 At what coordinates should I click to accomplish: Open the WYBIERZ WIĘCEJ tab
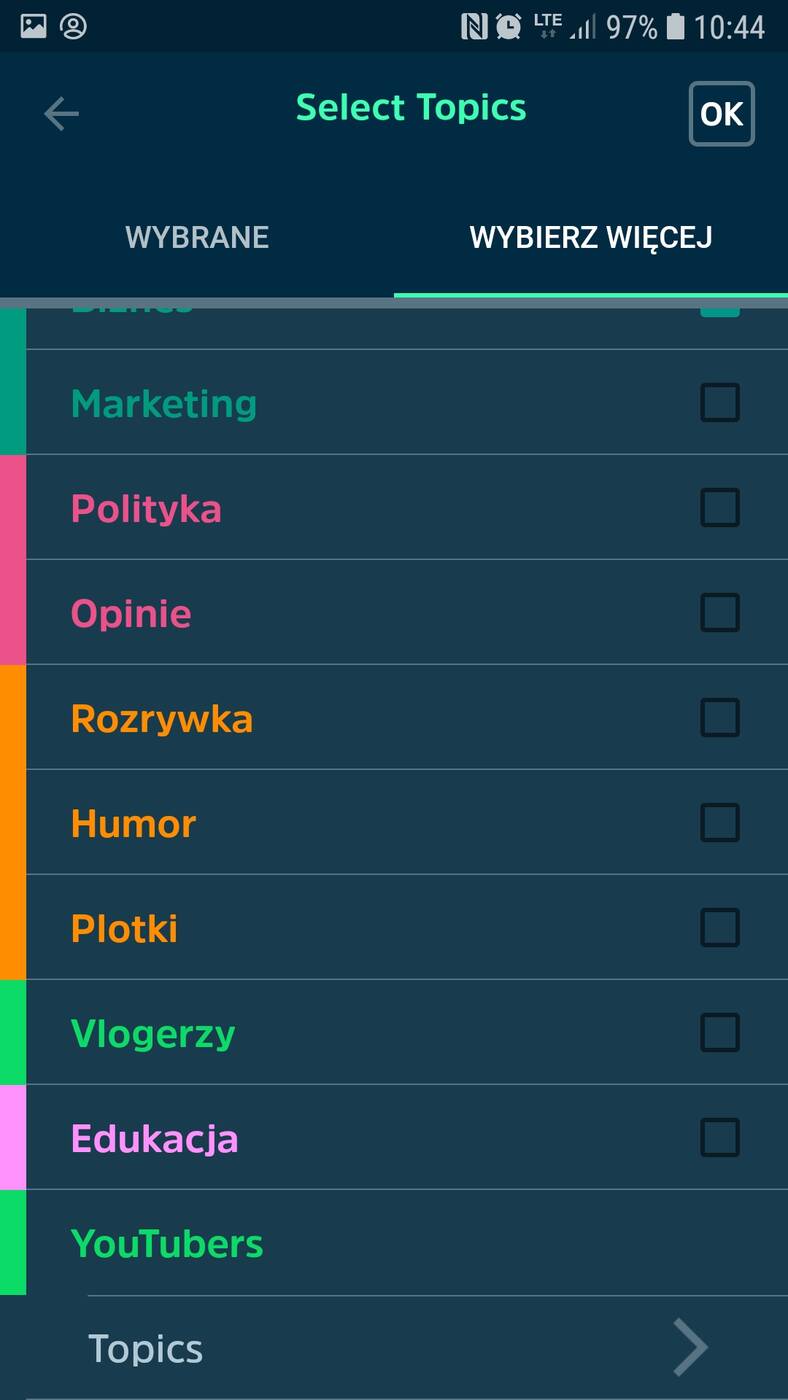click(590, 237)
